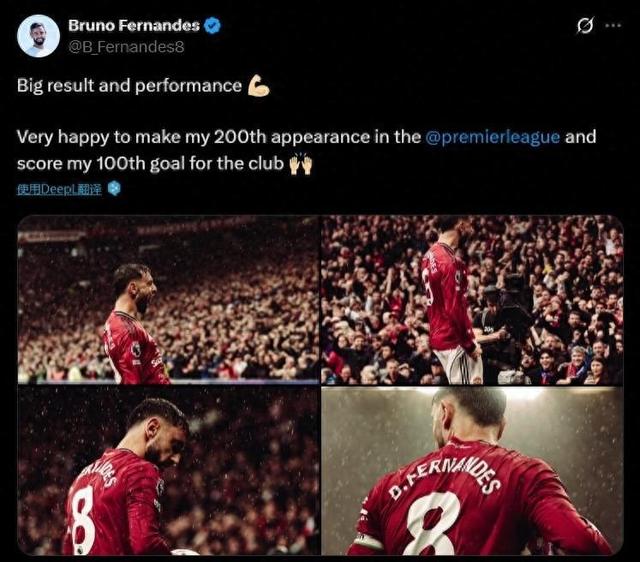View the photo showing B.Fernandes 8 shirt back

point(471,471)
